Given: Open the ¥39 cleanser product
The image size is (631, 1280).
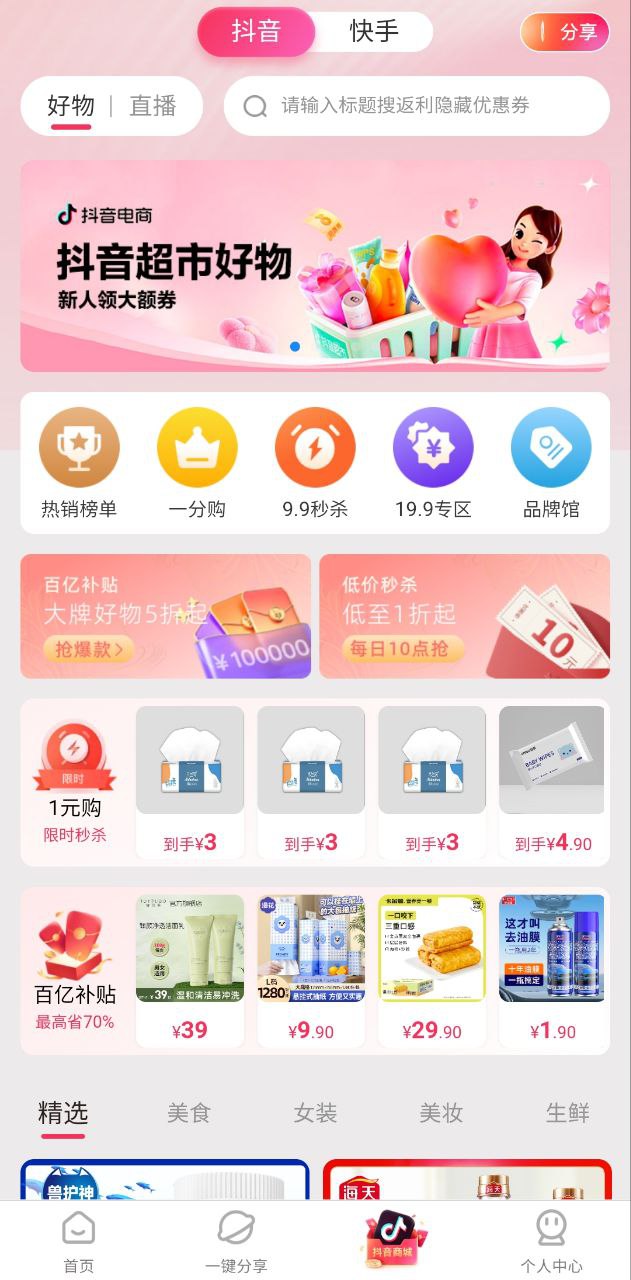Looking at the screenshot, I should pyautogui.click(x=190, y=968).
